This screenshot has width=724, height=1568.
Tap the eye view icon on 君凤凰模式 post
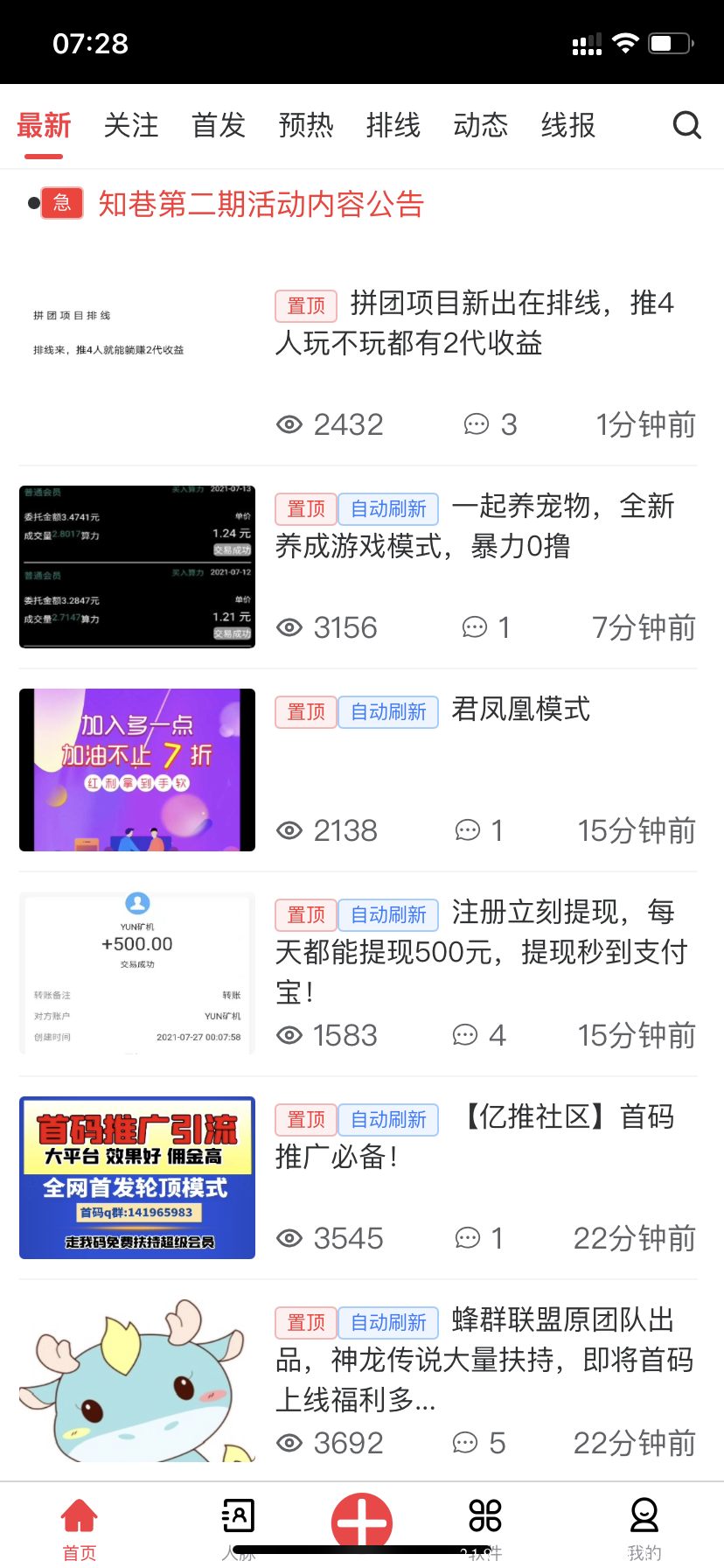click(x=289, y=830)
